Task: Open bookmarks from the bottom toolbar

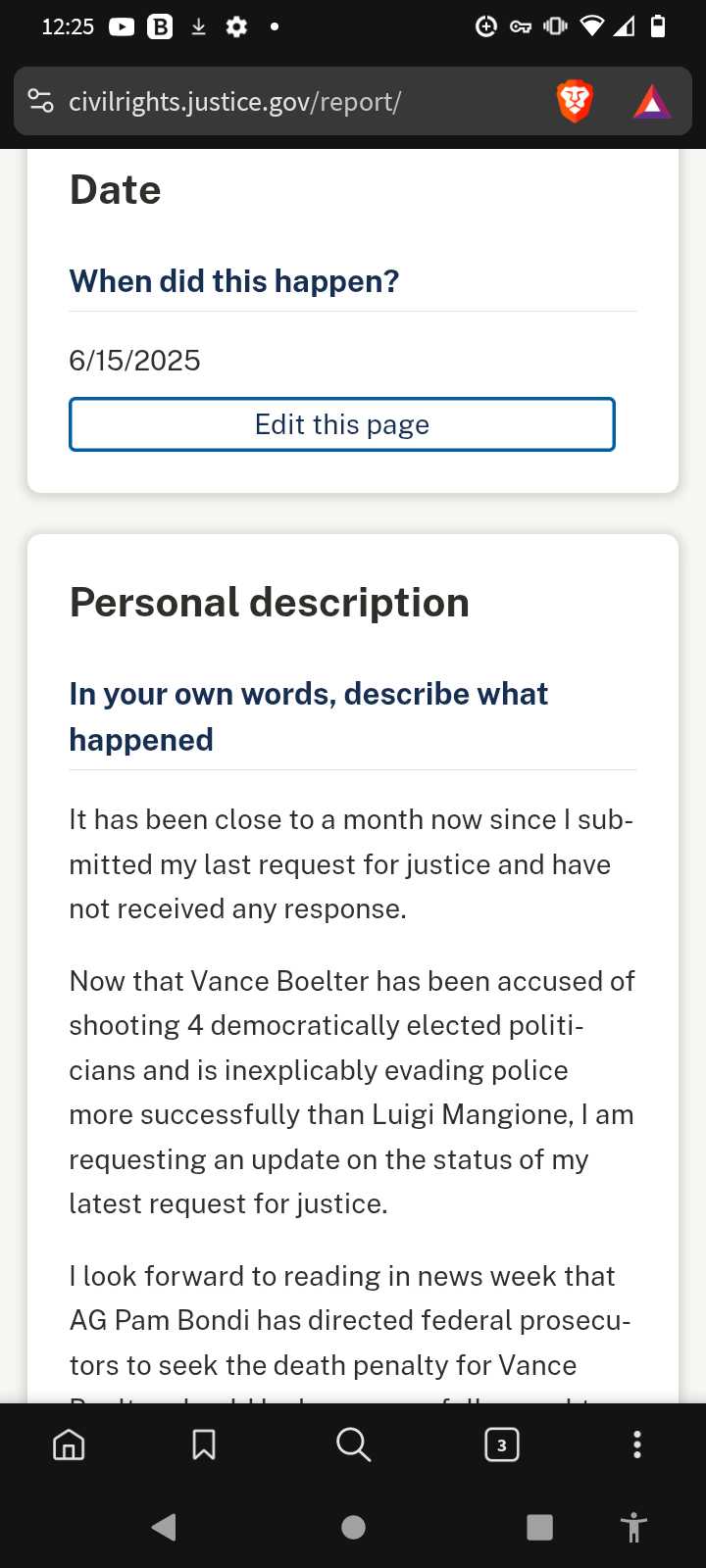Action: click(x=204, y=1445)
